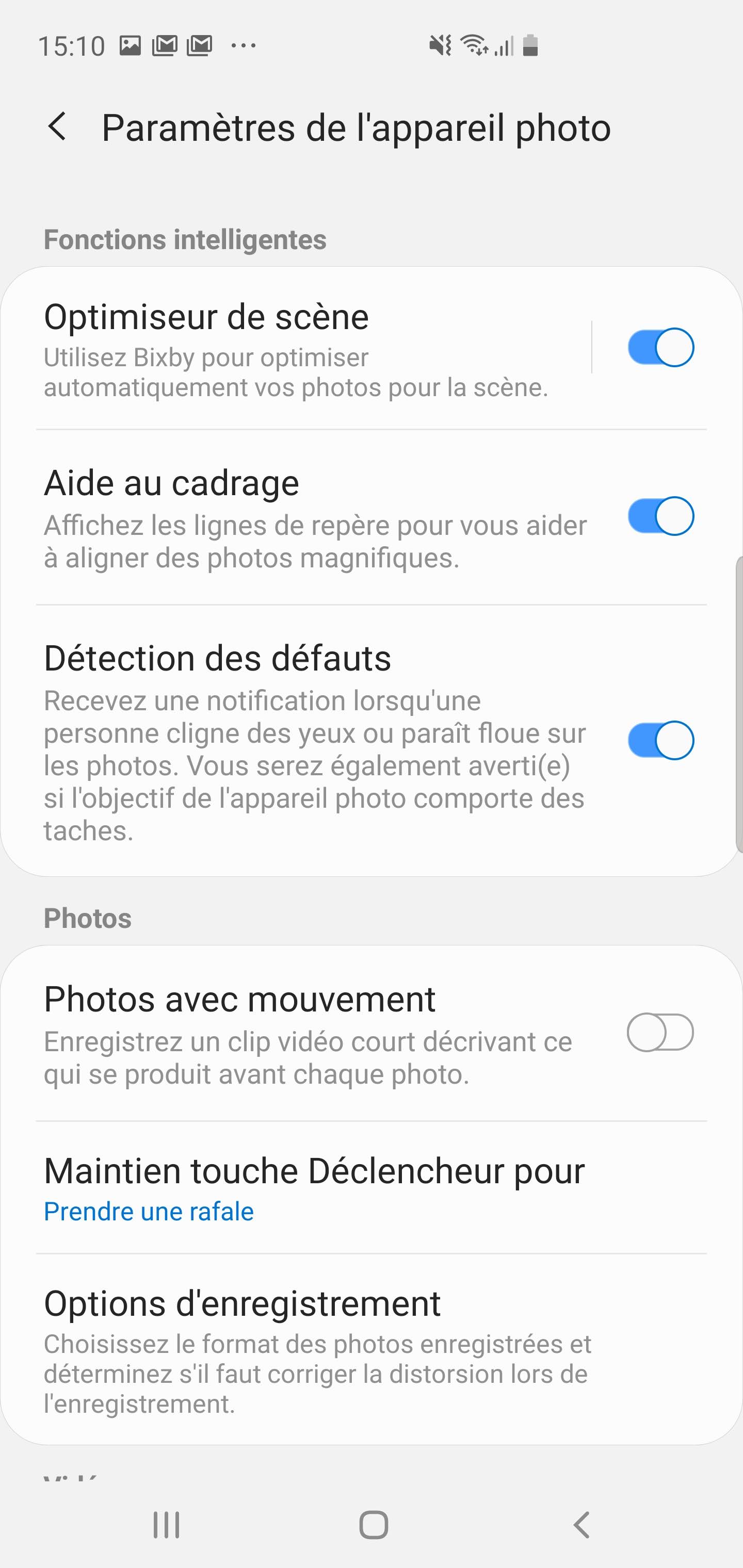Switch off Détection des défauts

[x=660, y=740]
